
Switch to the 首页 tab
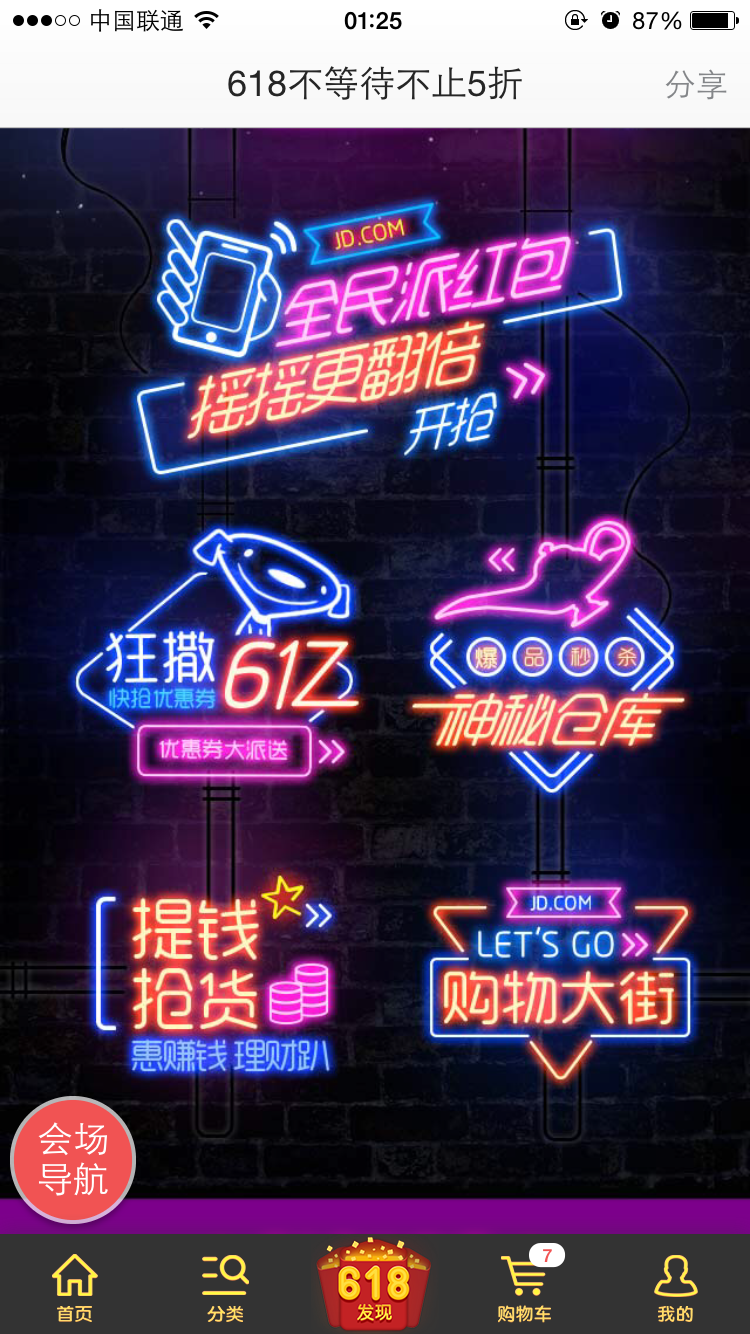(x=75, y=1288)
